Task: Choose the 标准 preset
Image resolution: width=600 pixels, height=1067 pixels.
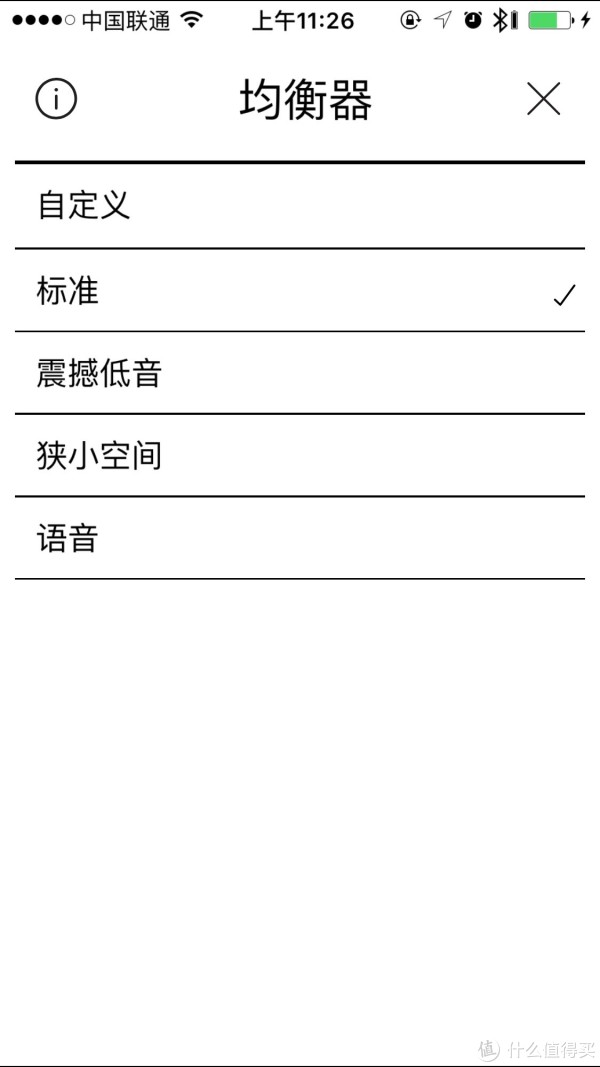Action: coord(299,291)
